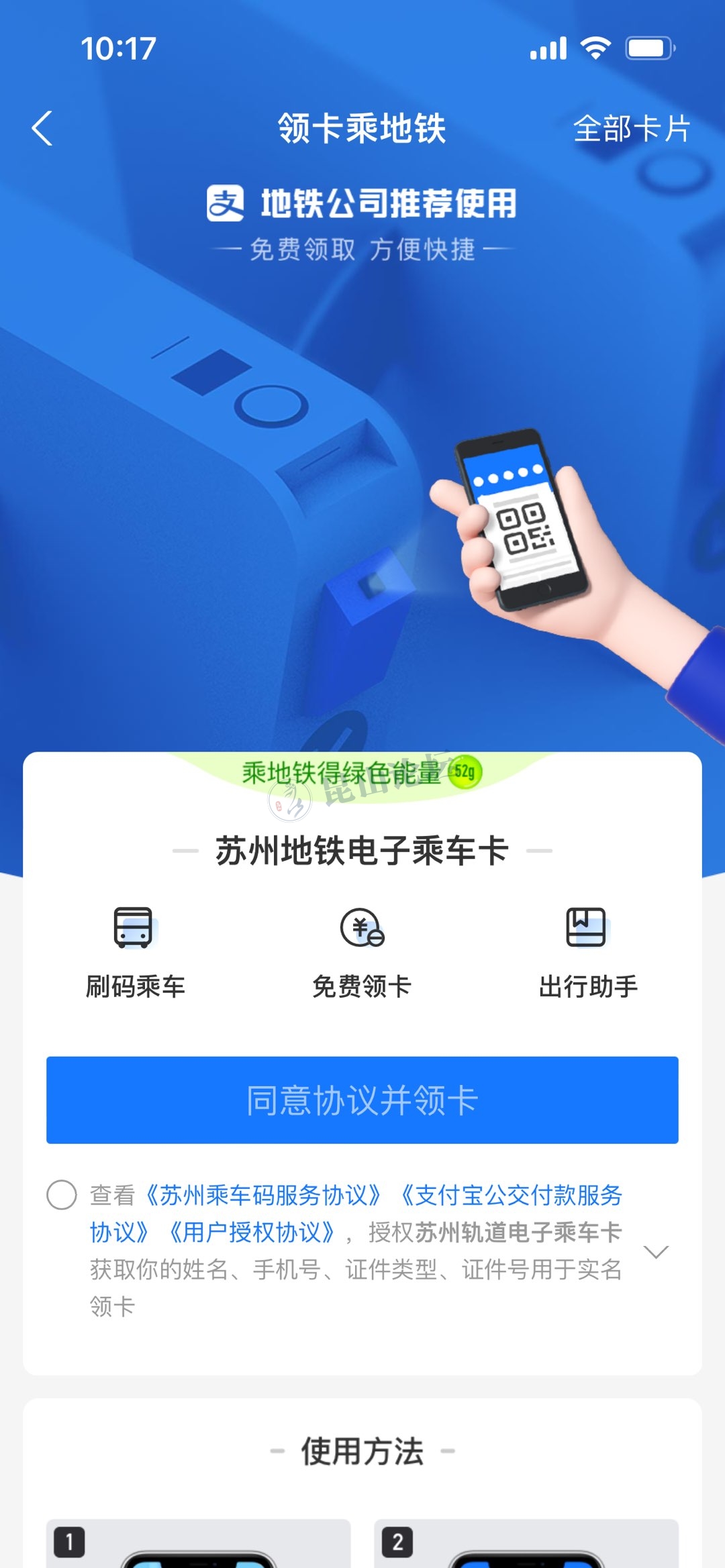Viewport: 725px width, 1568px height.
Task: Go back using the top-left arrow
Action: (x=42, y=128)
